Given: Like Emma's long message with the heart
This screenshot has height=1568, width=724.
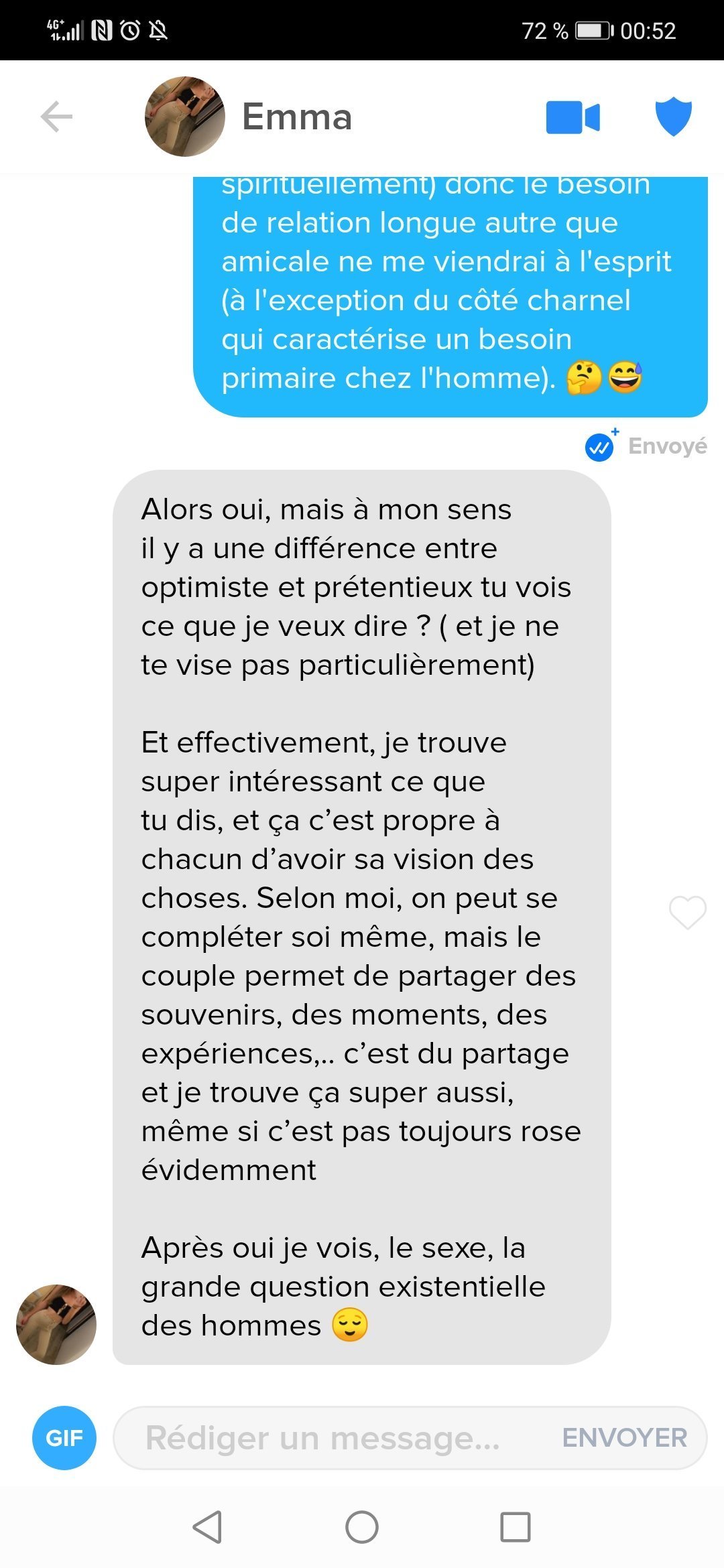Looking at the screenshot, I should 687,913.
